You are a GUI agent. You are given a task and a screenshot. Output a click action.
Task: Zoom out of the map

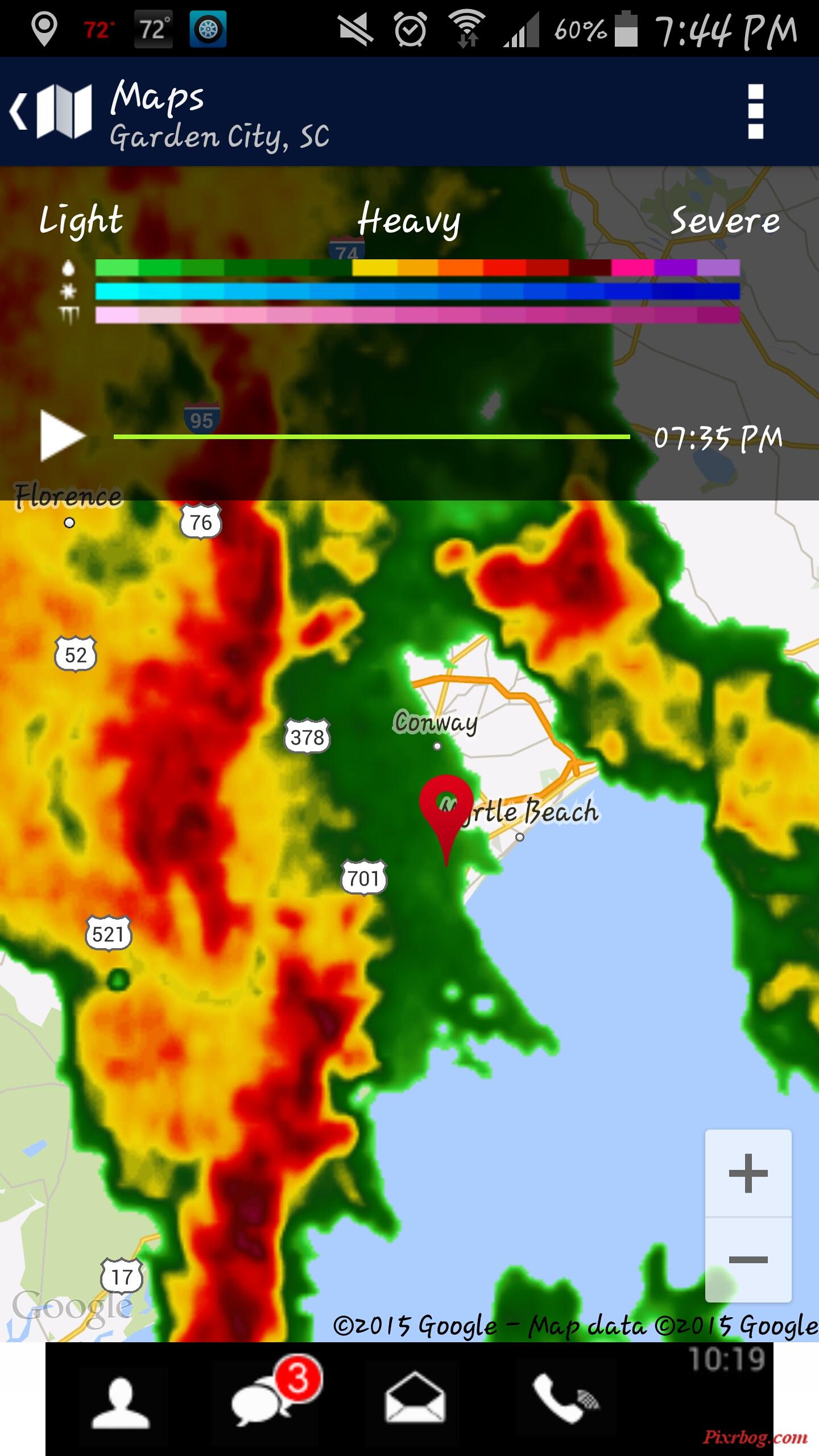coord(748,1260)
